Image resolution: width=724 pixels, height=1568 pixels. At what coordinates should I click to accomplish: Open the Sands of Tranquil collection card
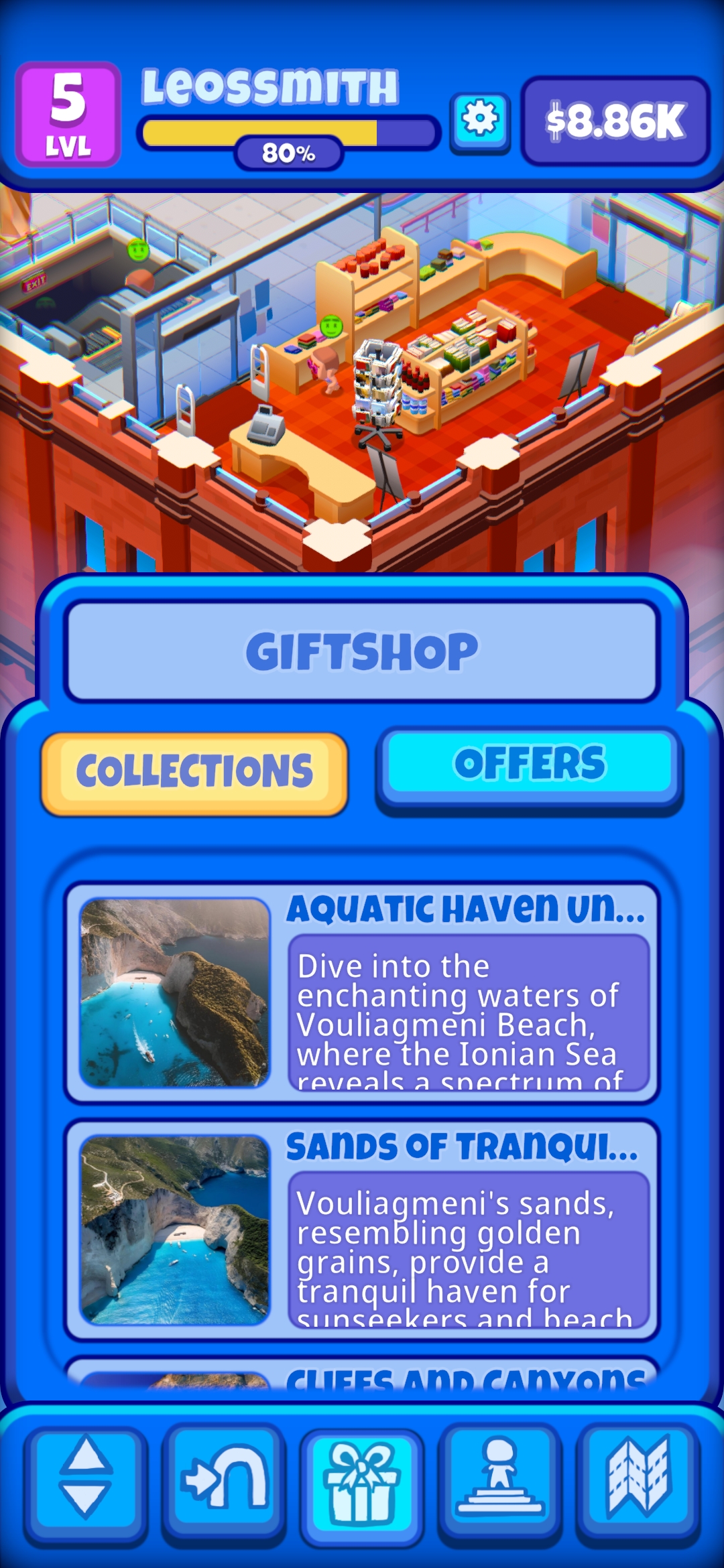(x=362, y=1230)
